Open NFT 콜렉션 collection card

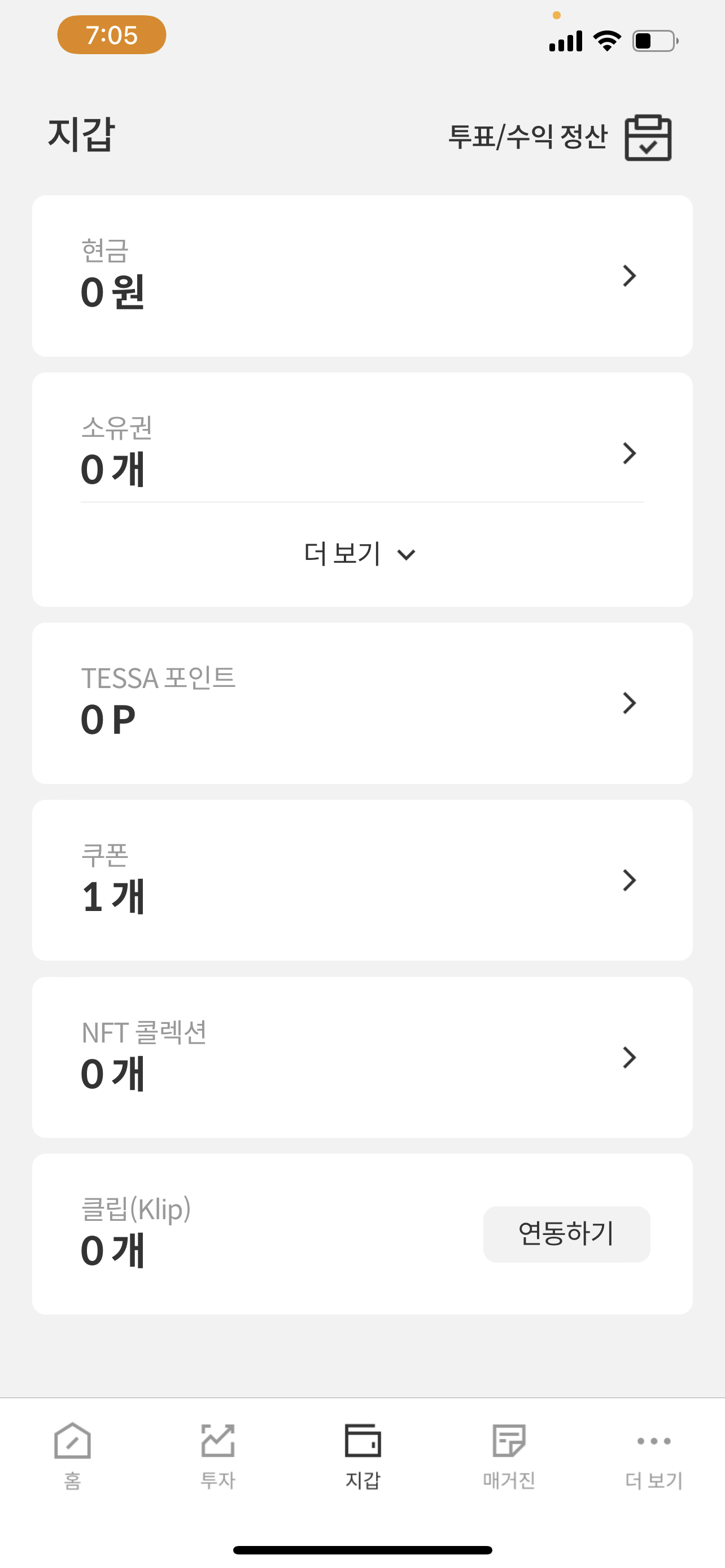tap(361, 1057)
